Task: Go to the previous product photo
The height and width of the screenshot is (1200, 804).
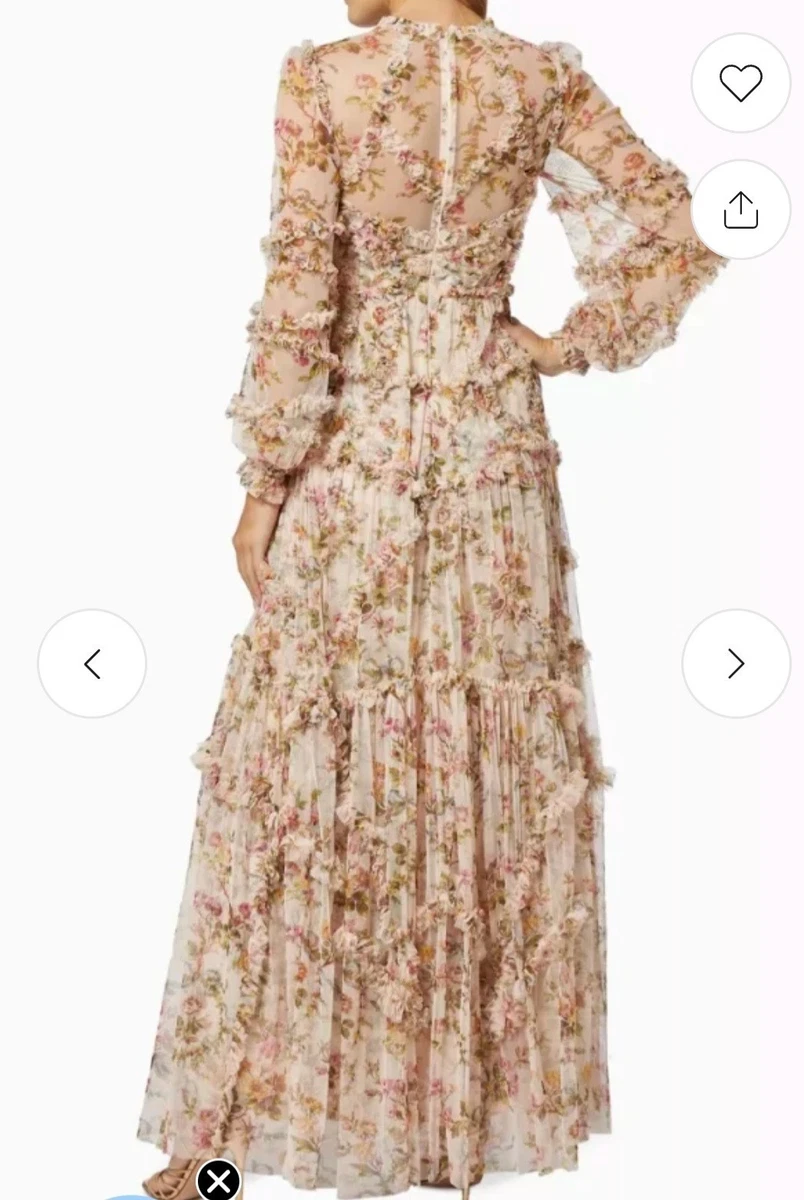Action: (92, 663)
